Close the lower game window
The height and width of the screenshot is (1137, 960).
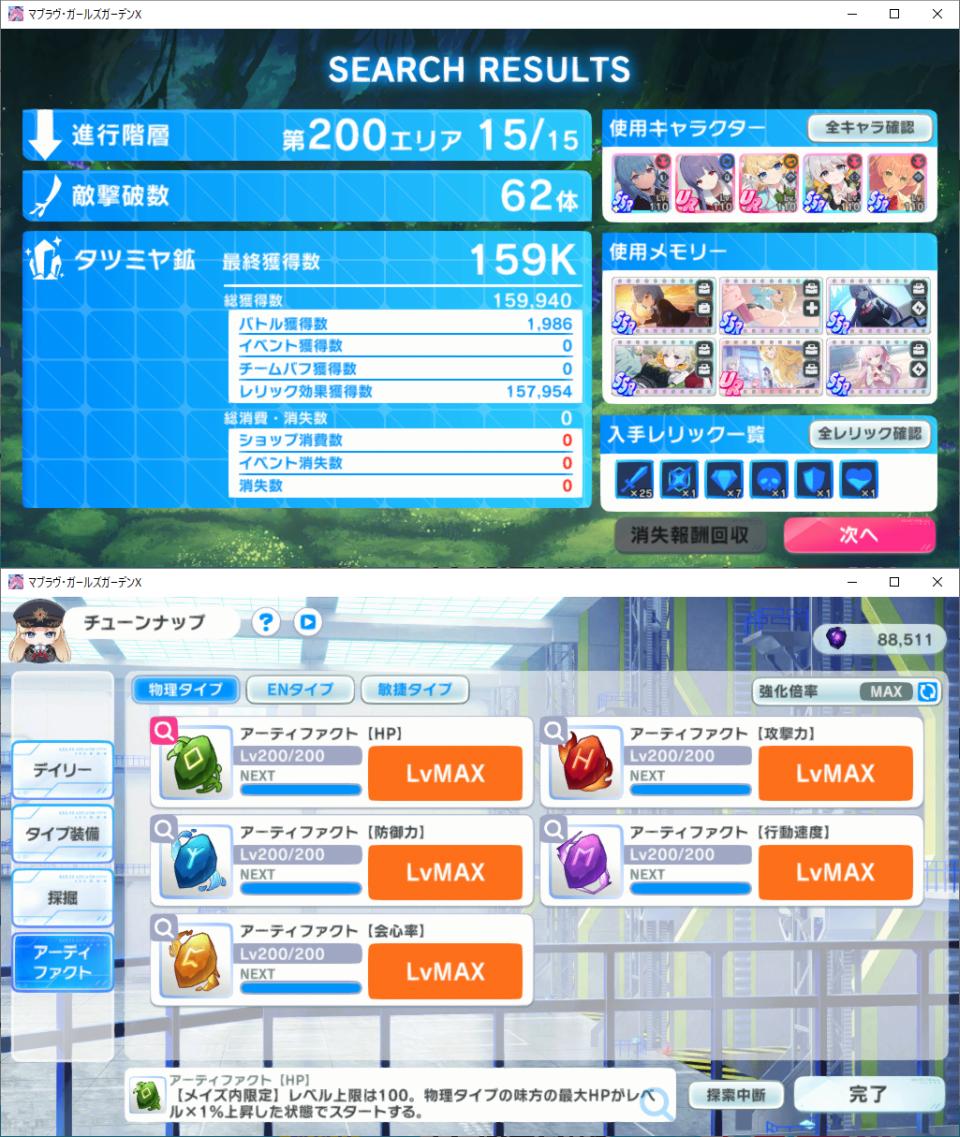pyautogui.click(x=936, y=582)
